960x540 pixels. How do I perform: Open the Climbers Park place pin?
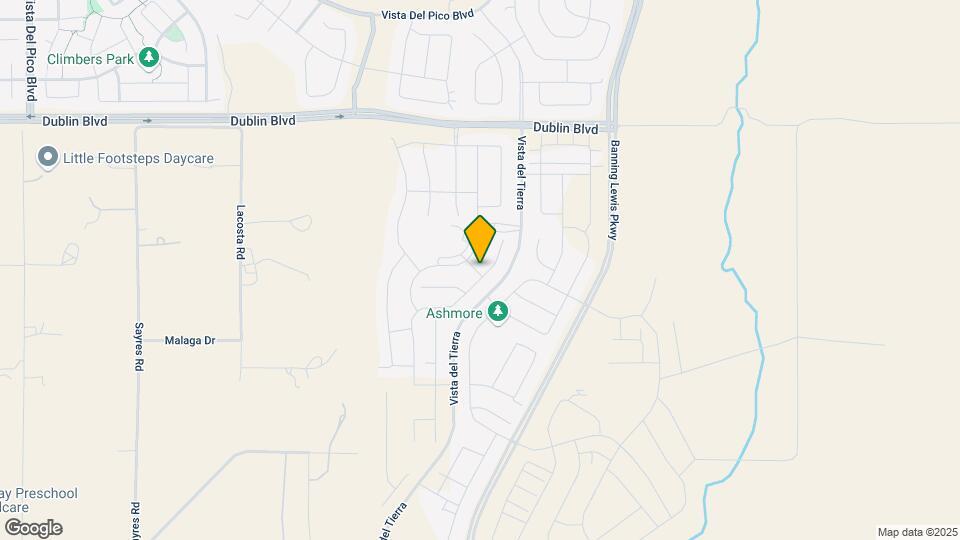[x=149, y=58]
